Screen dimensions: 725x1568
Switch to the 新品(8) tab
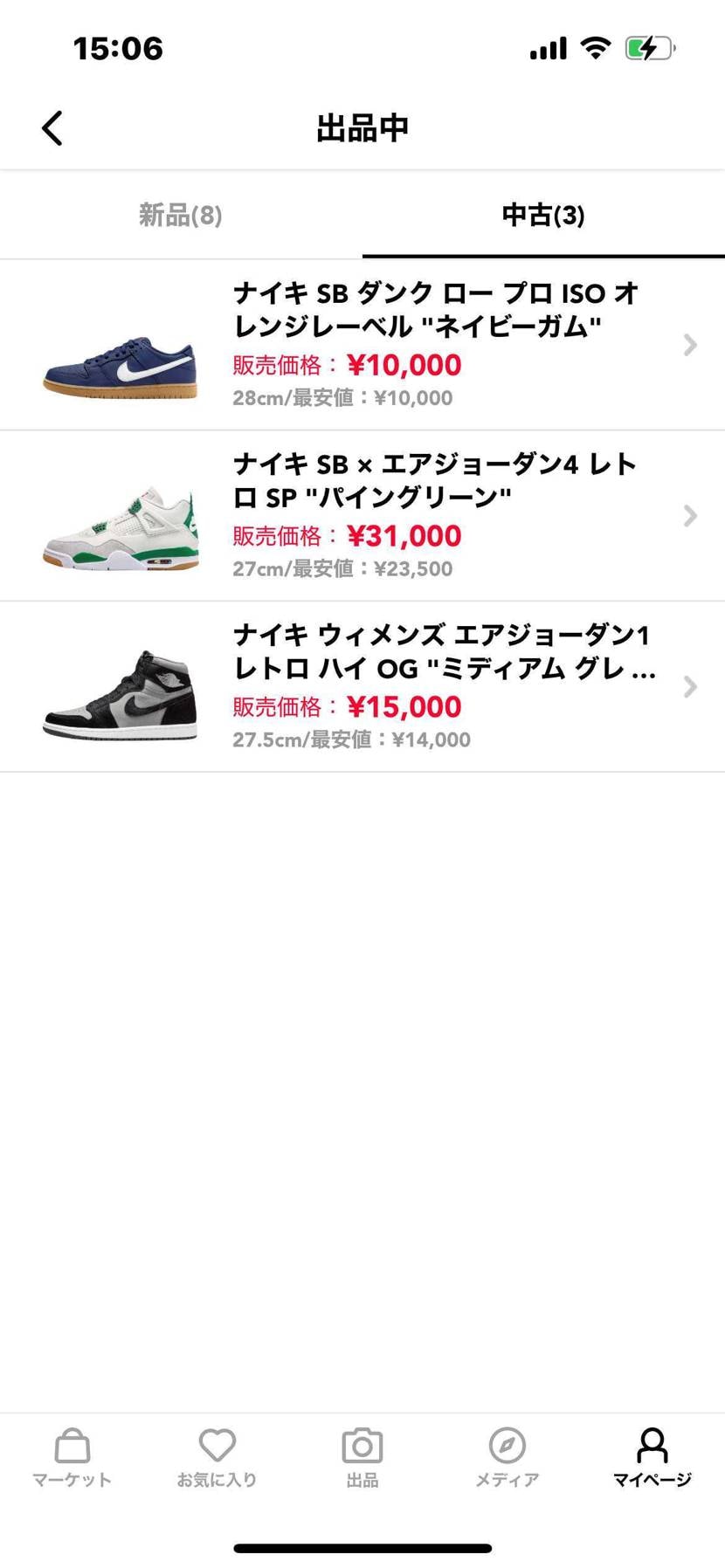point(180,215)
